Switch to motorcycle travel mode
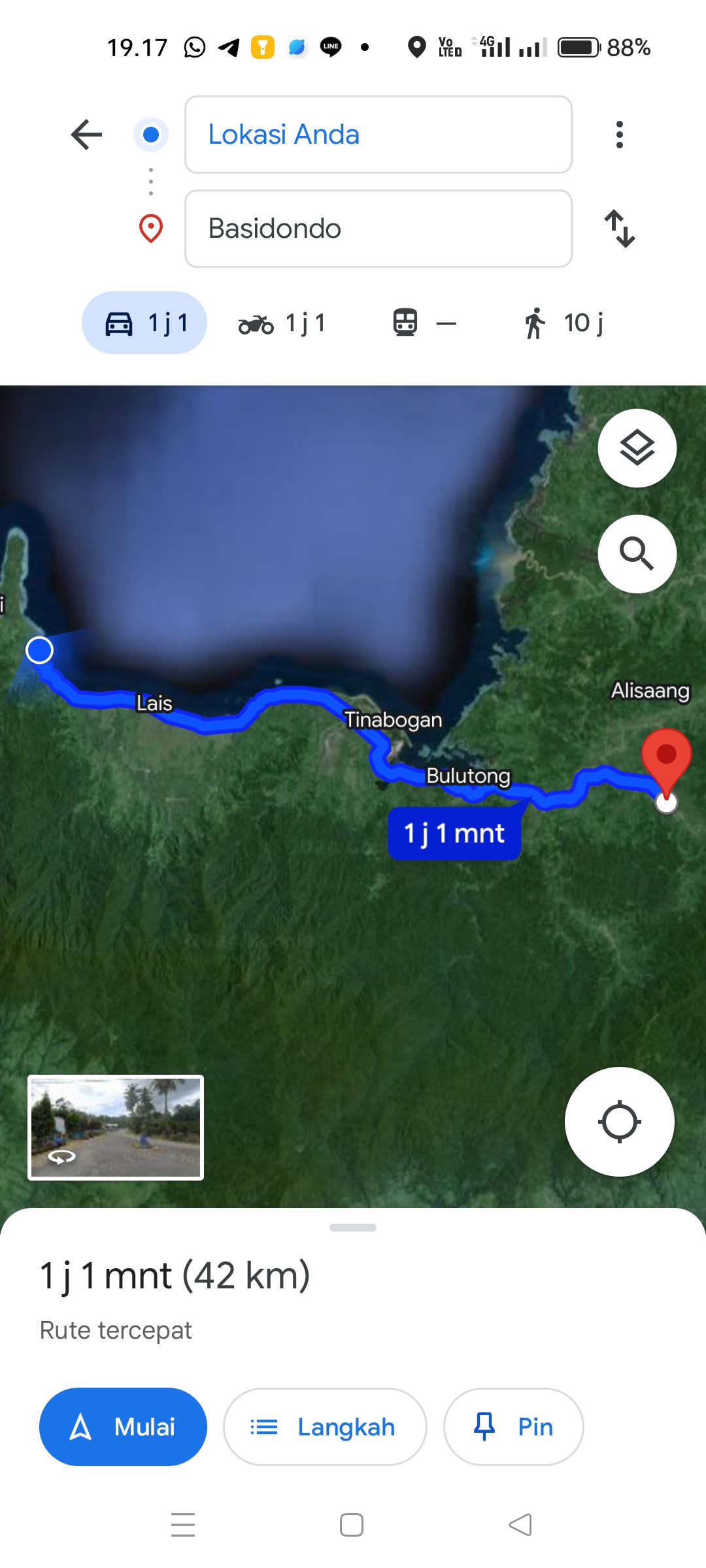This screenshot has width=706, height=1568. 282,323
